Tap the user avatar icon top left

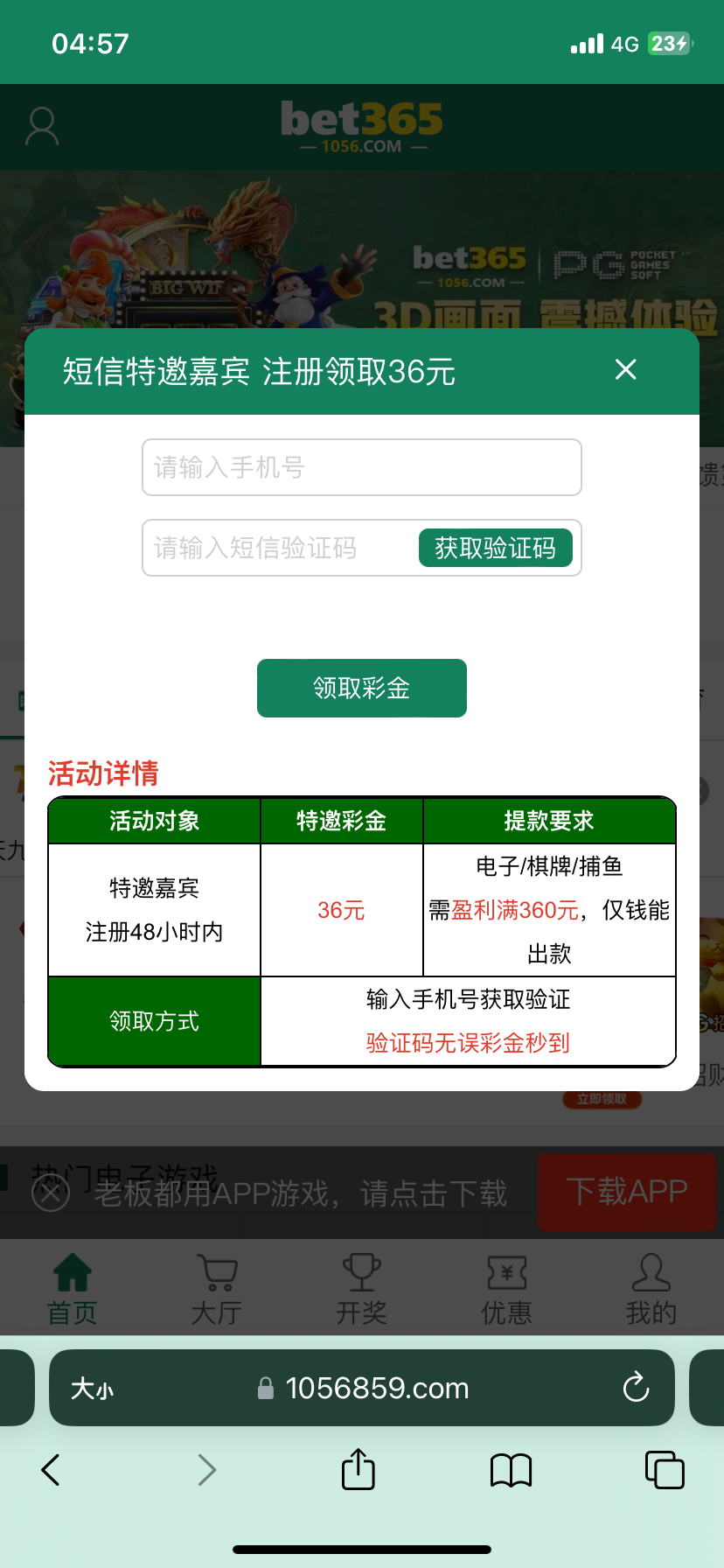coord(40,125)
